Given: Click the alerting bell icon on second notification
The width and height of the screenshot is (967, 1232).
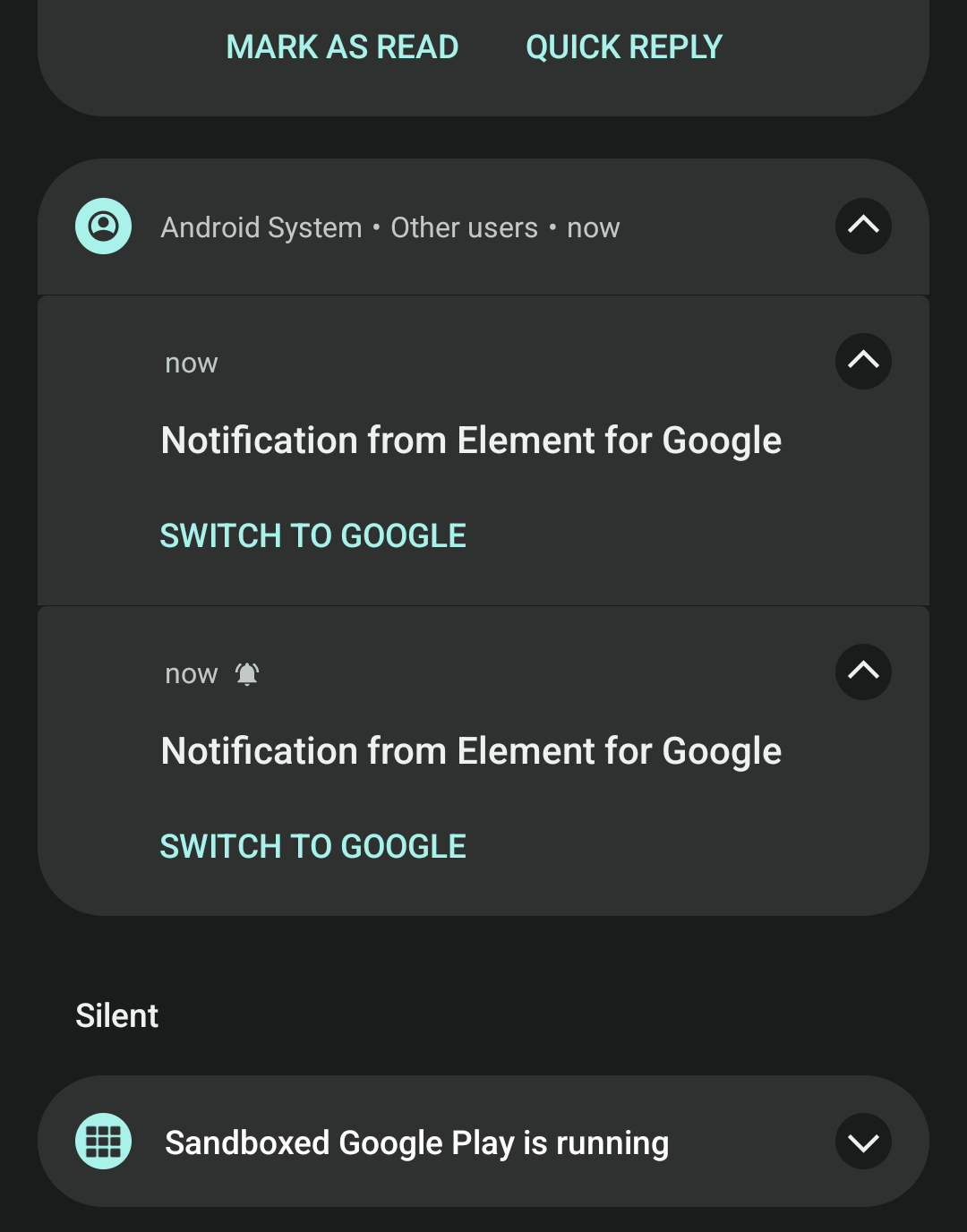Looking at the screenshot, I should 245,672.
